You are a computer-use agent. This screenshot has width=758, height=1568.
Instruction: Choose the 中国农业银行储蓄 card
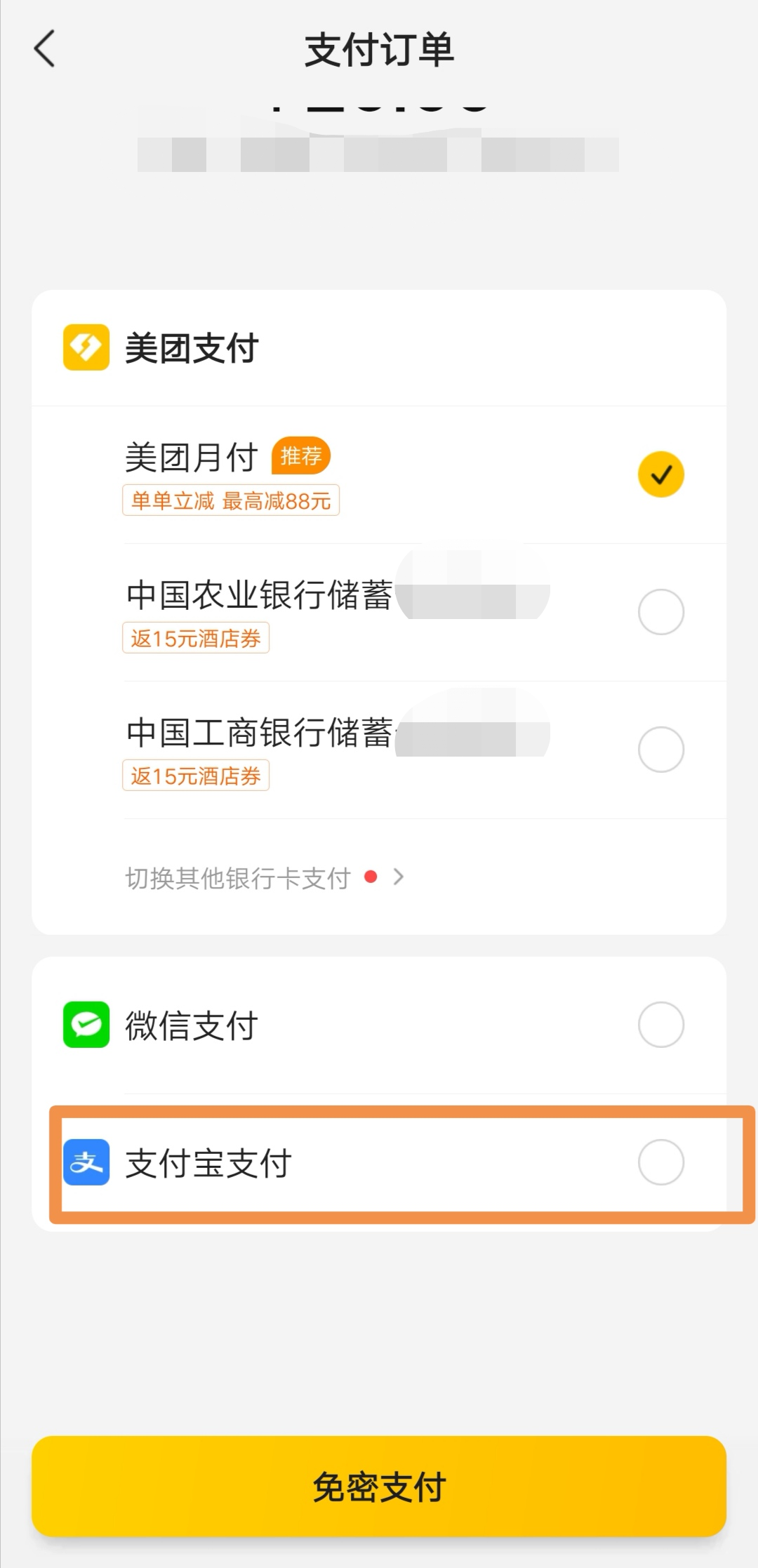tap(660, 612)
